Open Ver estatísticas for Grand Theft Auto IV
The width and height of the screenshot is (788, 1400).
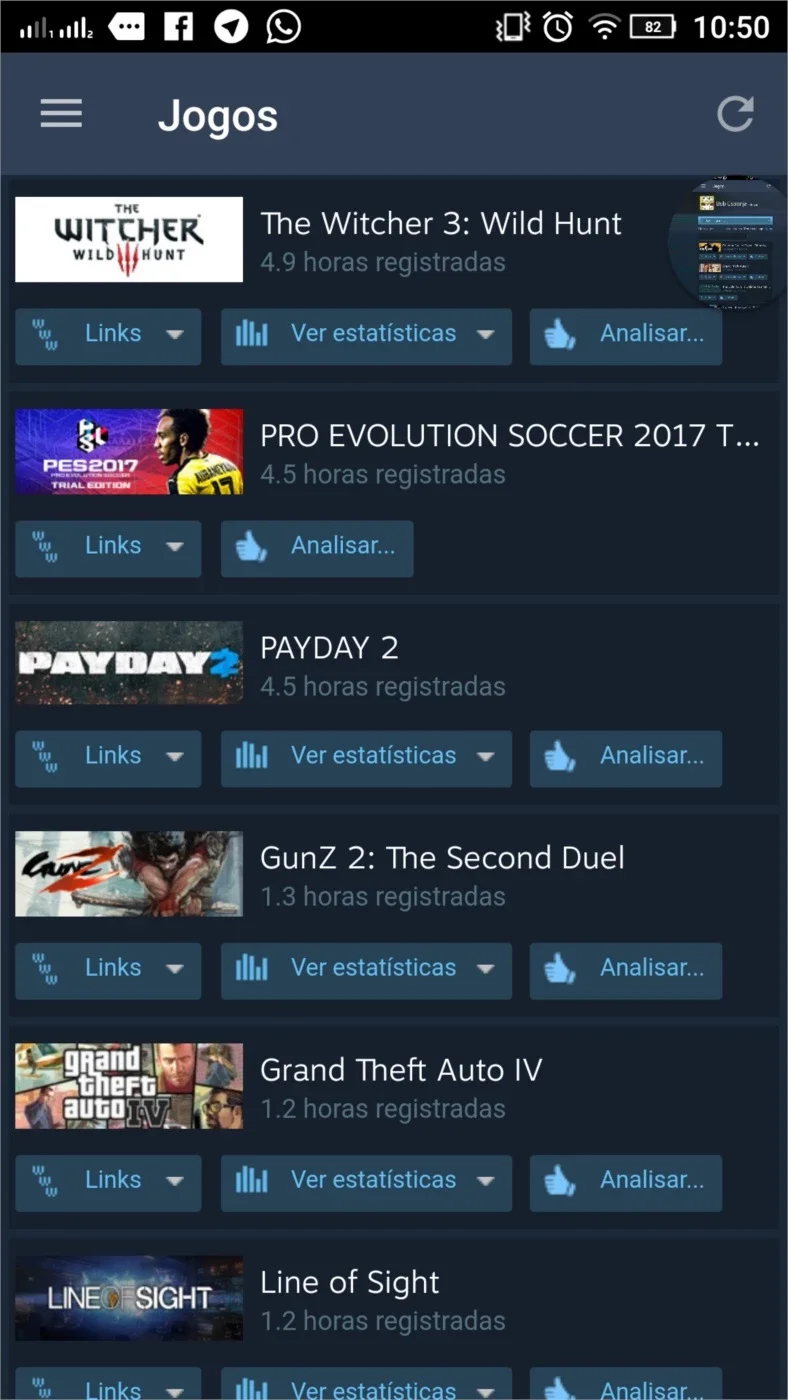coord(366,1182)
